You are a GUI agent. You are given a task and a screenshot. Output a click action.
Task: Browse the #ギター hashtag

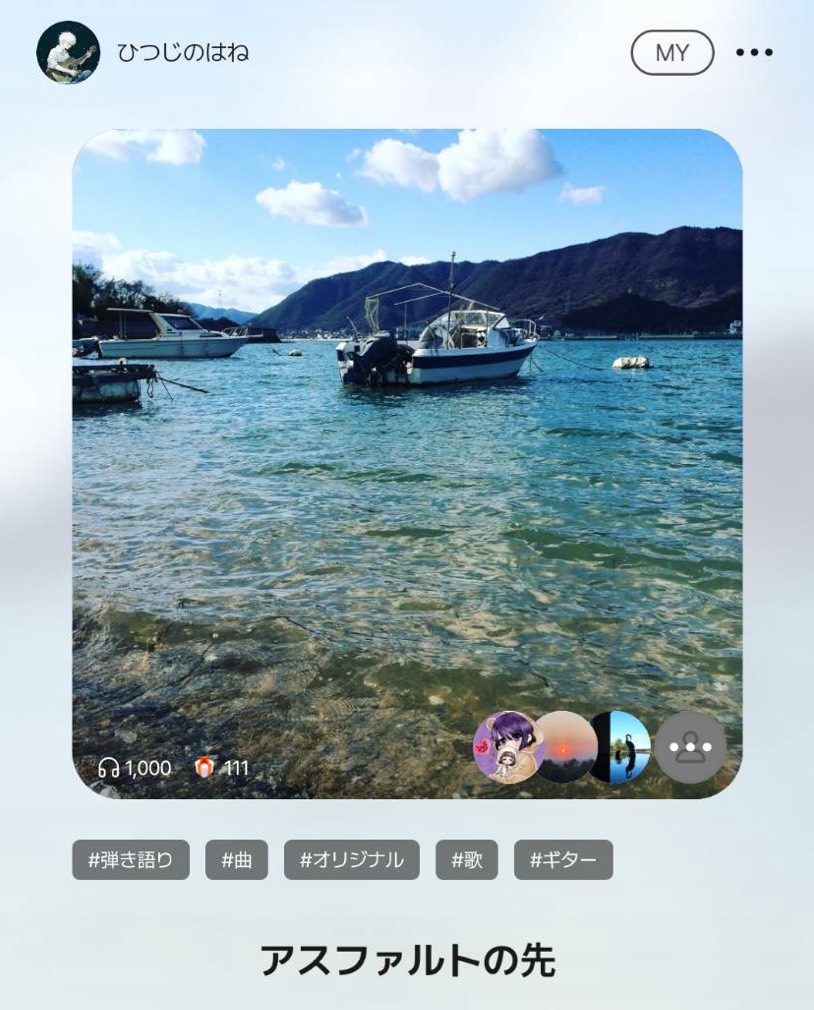point(563,860)
